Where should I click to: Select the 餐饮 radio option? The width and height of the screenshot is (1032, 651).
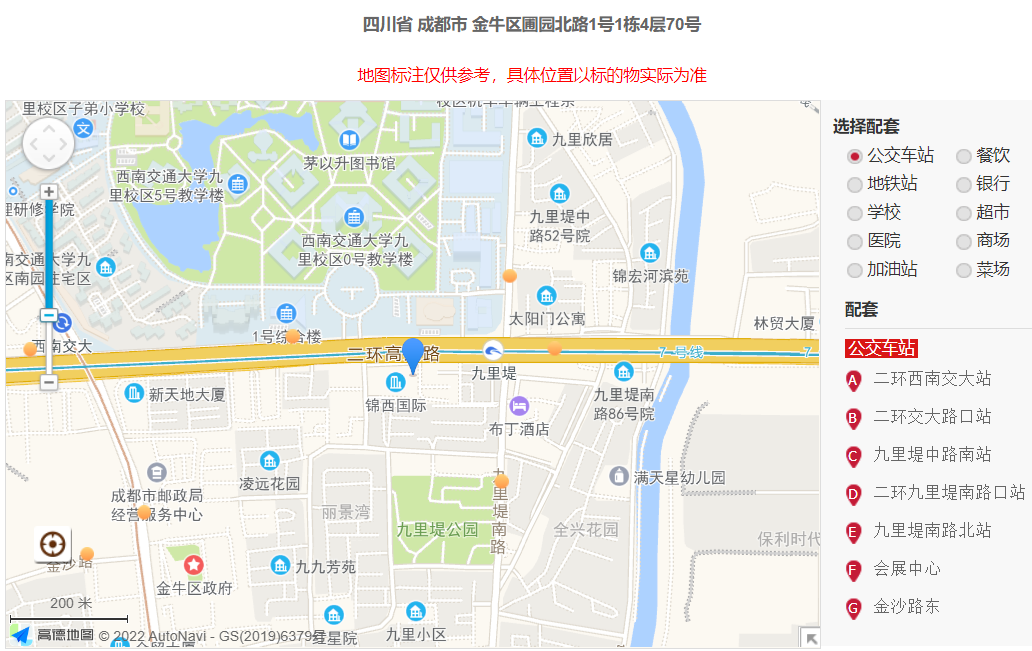[x=964, y=156]
